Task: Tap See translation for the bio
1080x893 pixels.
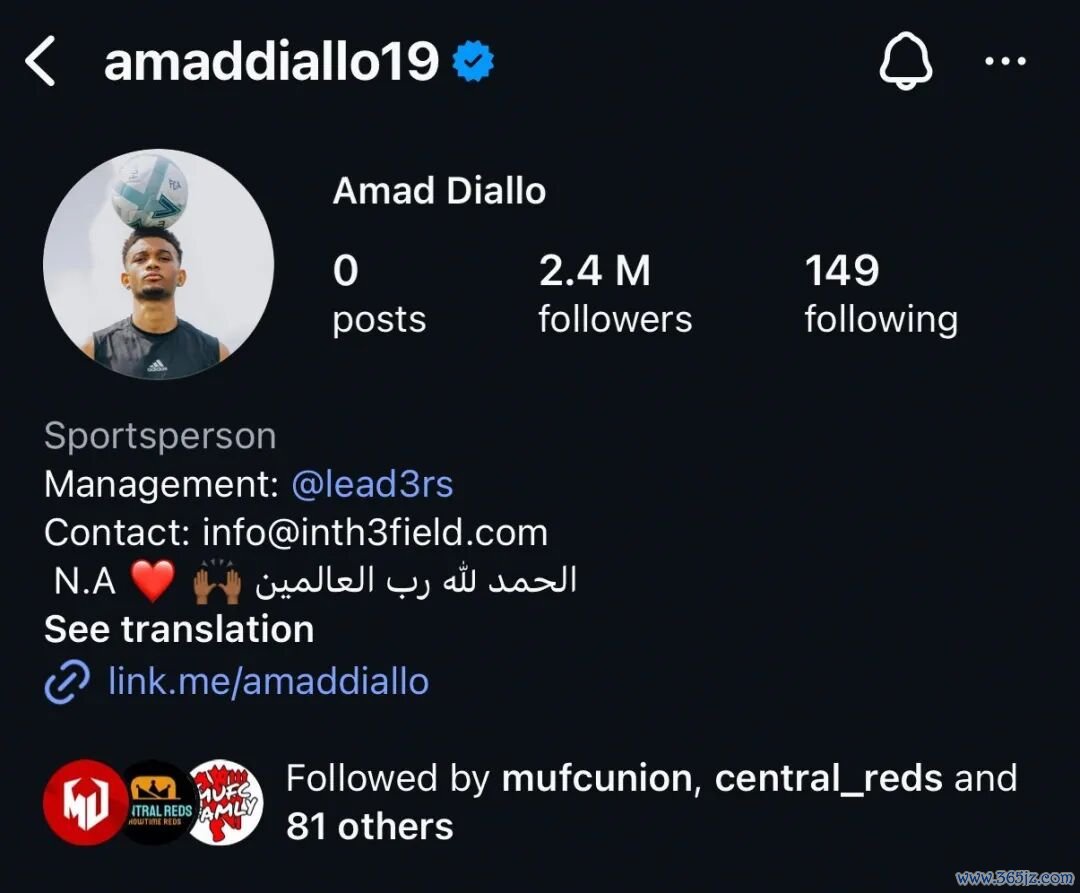Action: click(x=179, y=629)
